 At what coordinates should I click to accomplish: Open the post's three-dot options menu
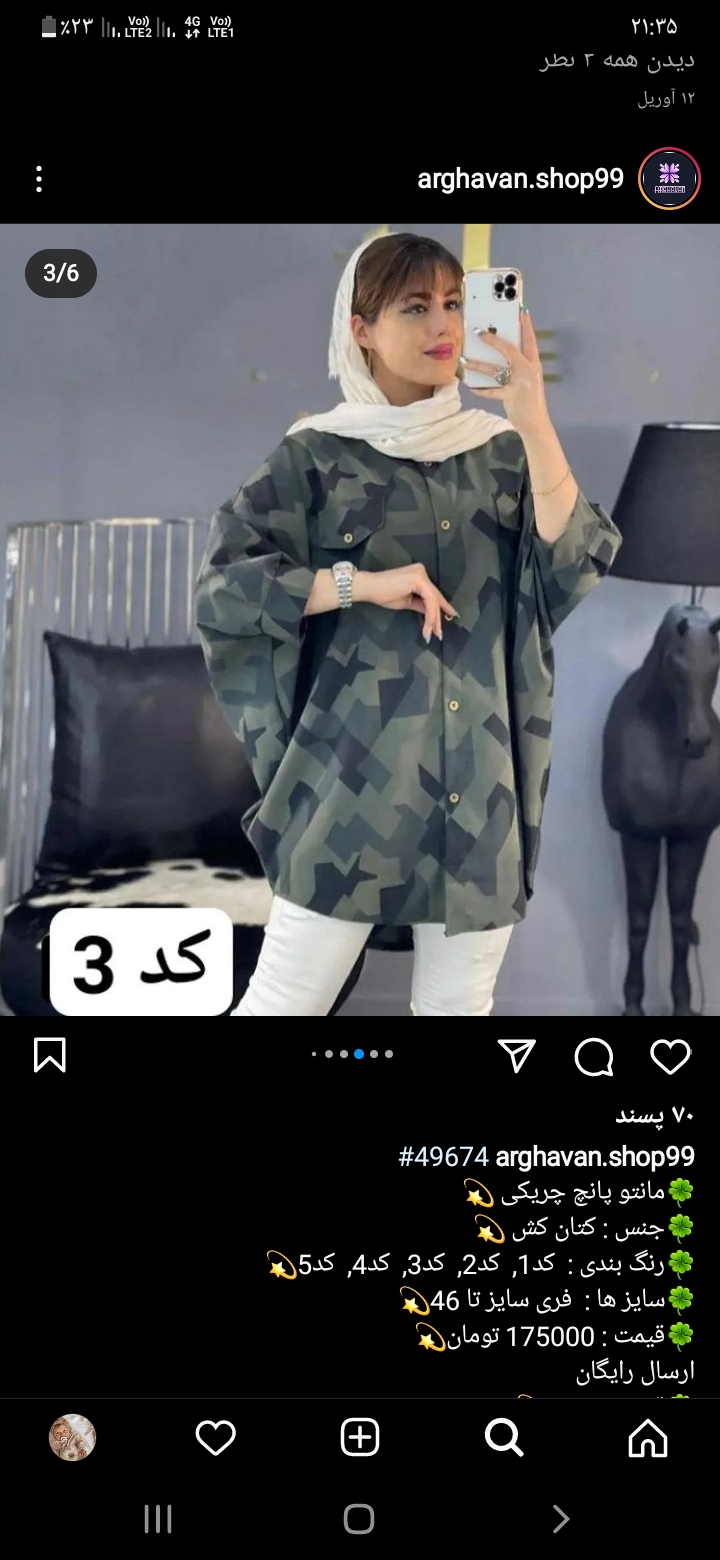tap(39, 180)
